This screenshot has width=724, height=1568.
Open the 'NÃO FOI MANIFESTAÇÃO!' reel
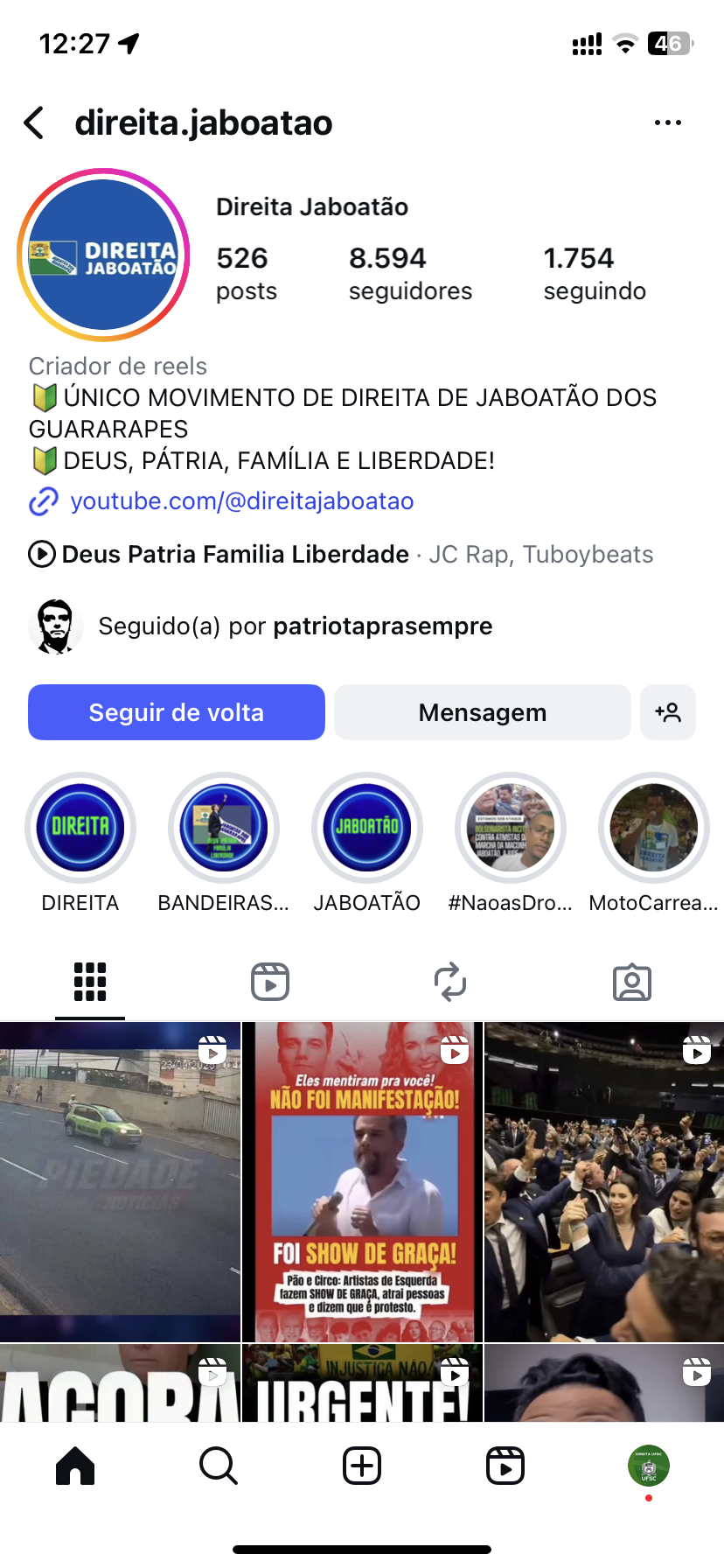click(x=362, y=1181)
